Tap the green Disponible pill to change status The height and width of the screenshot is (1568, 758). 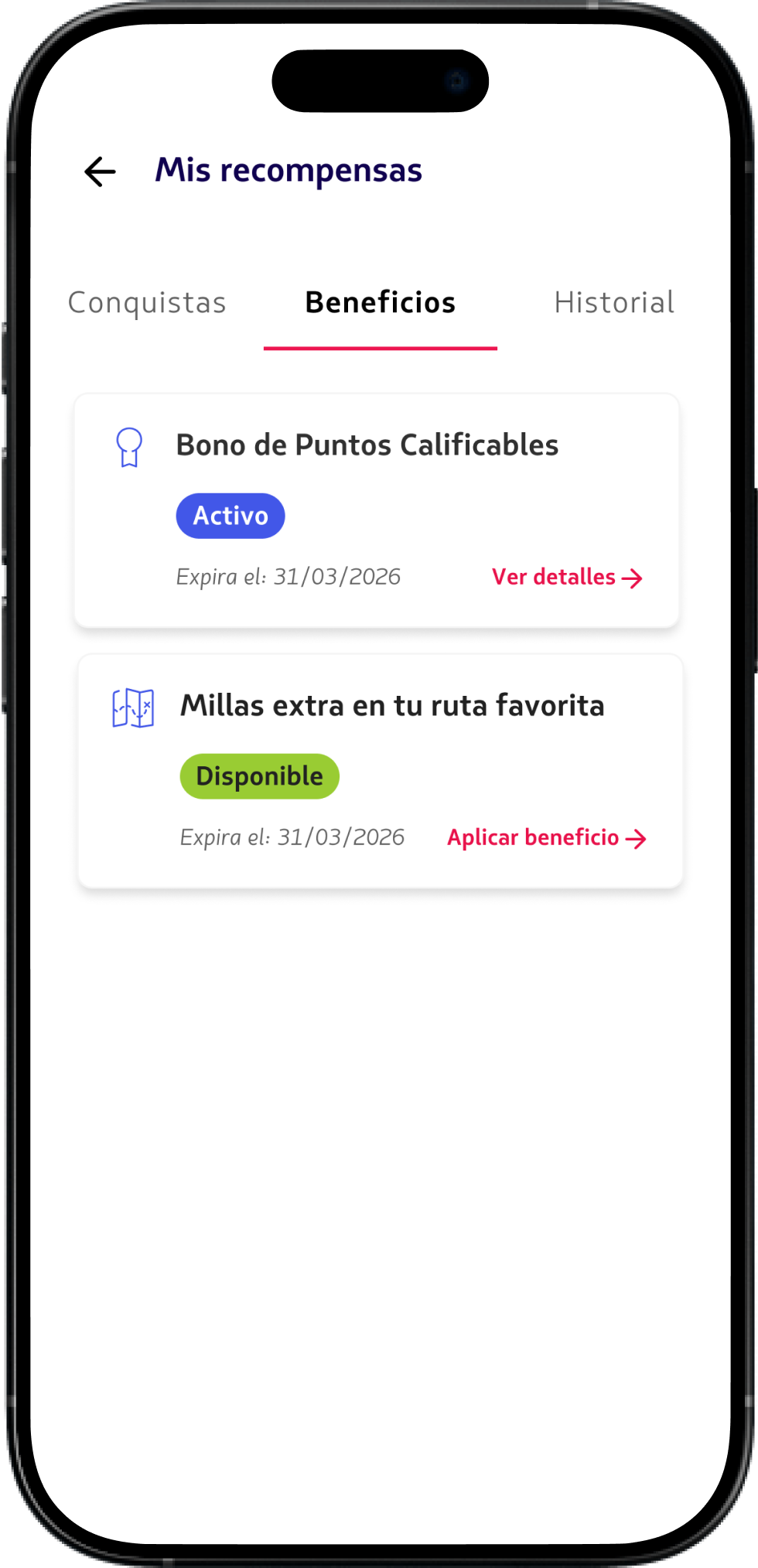[259, 775]
